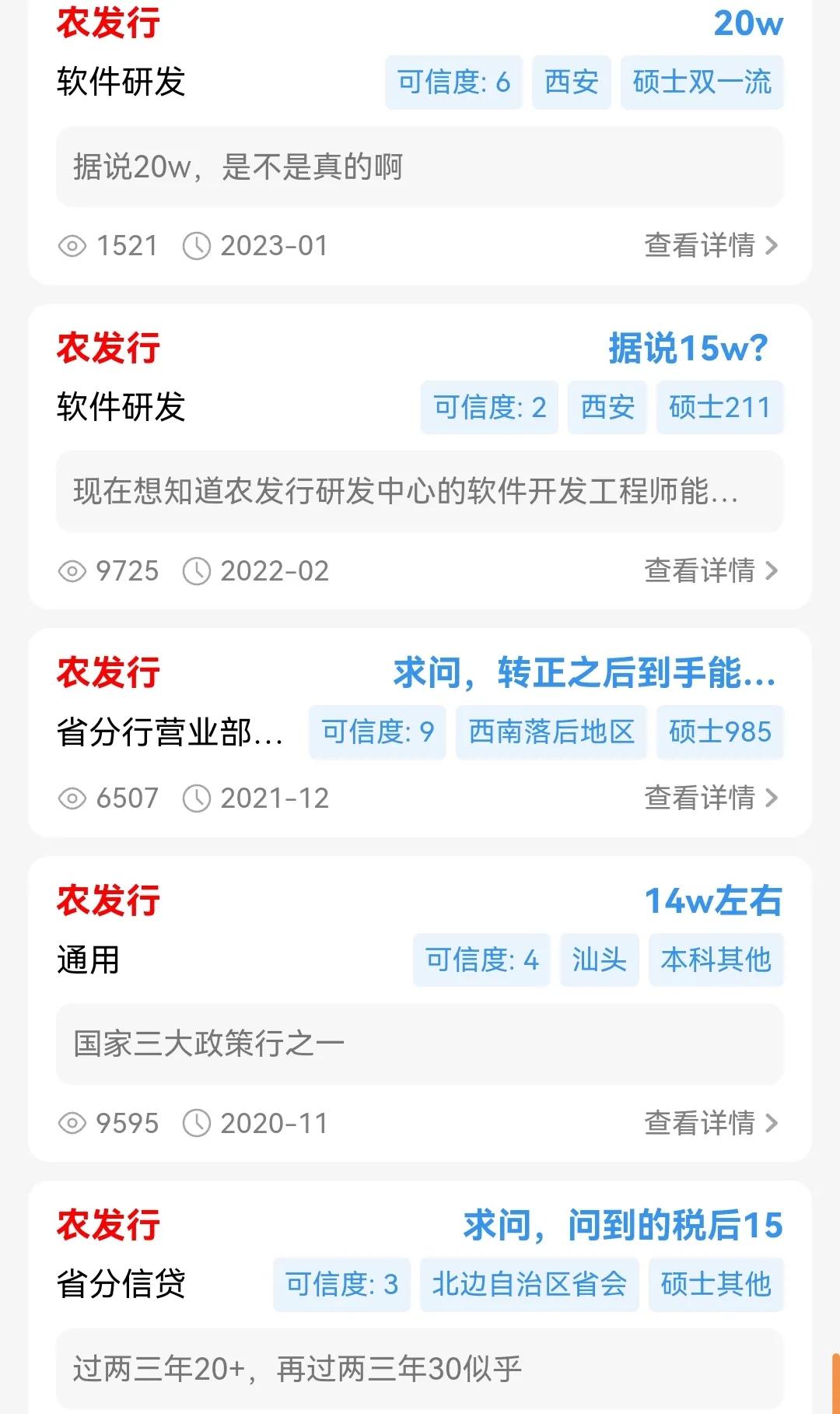Expand chevron on the 2021-12 post
Screen dimensions: 840x1414
click(x=772, y=798)
